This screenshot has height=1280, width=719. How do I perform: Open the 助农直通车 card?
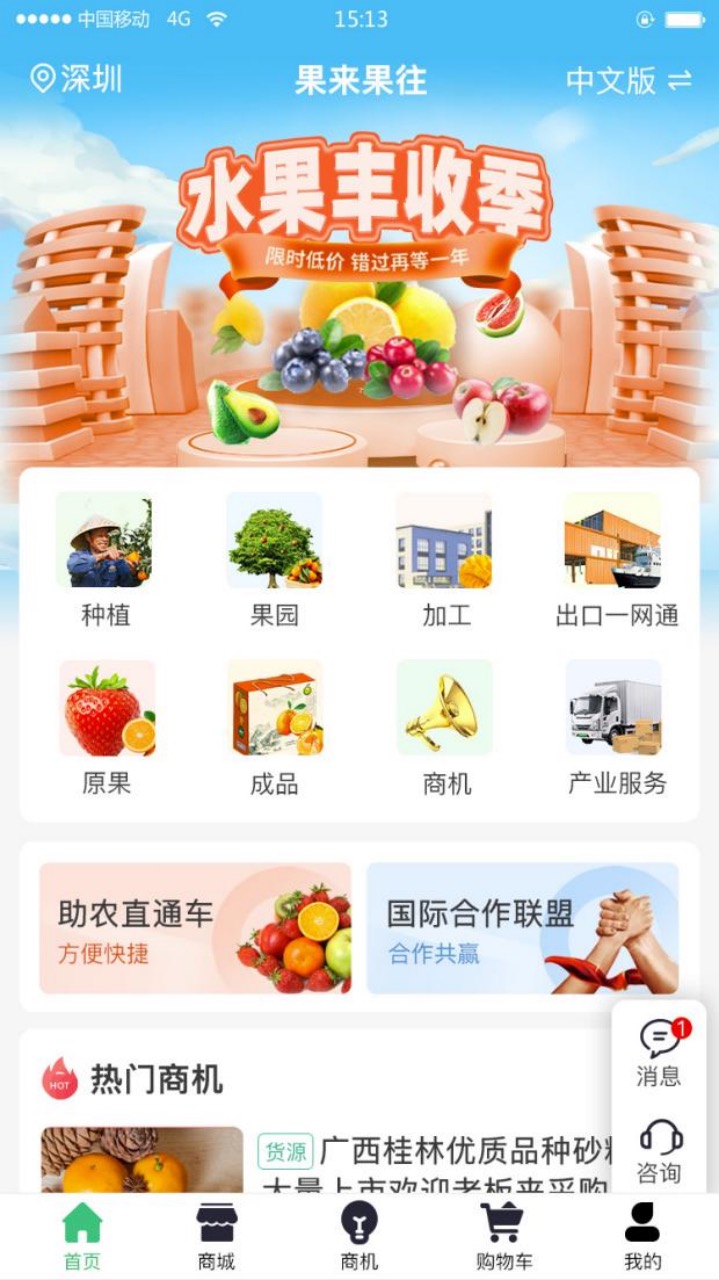(x=195, y=928)
